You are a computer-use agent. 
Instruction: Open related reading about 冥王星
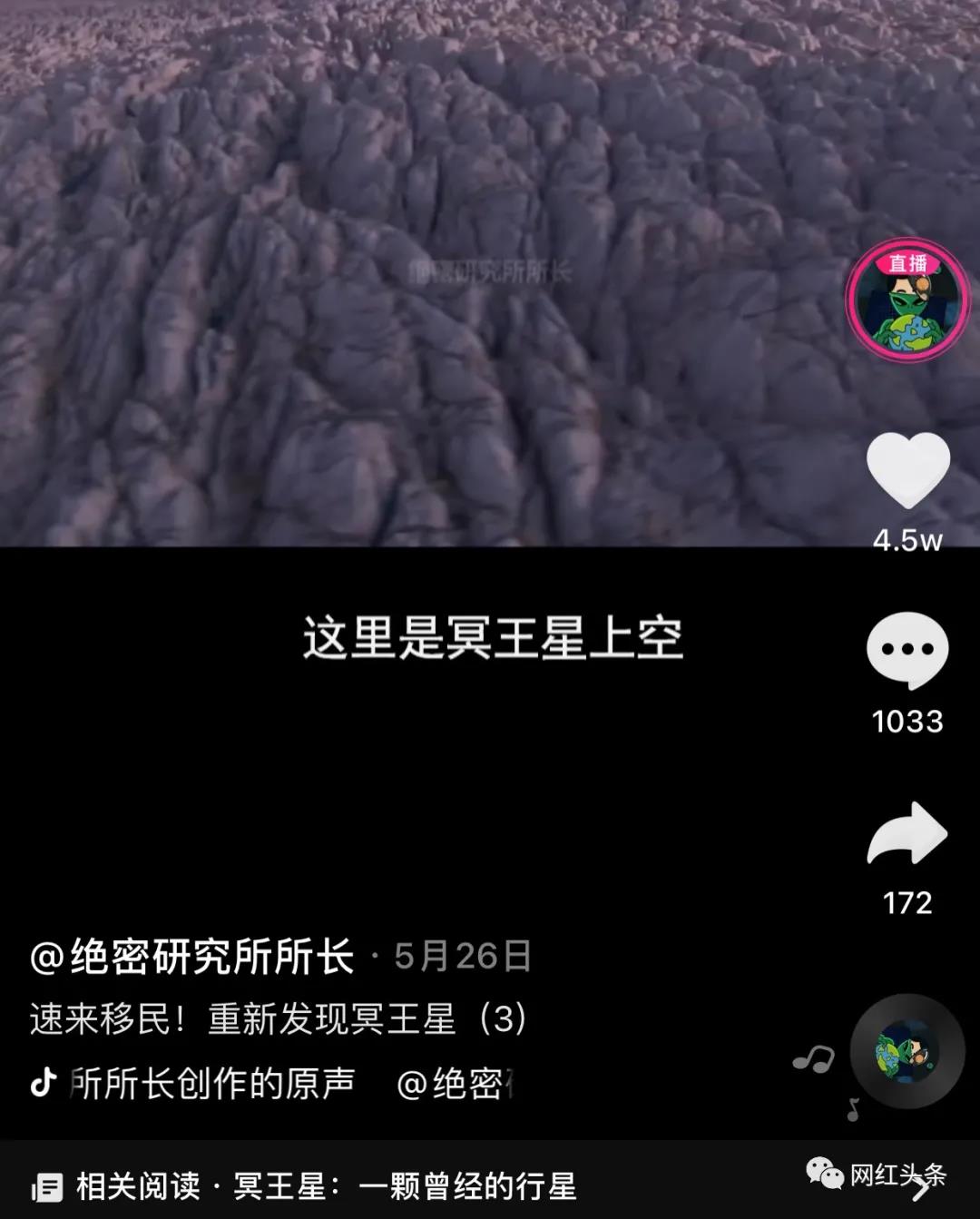point(327,1185)
